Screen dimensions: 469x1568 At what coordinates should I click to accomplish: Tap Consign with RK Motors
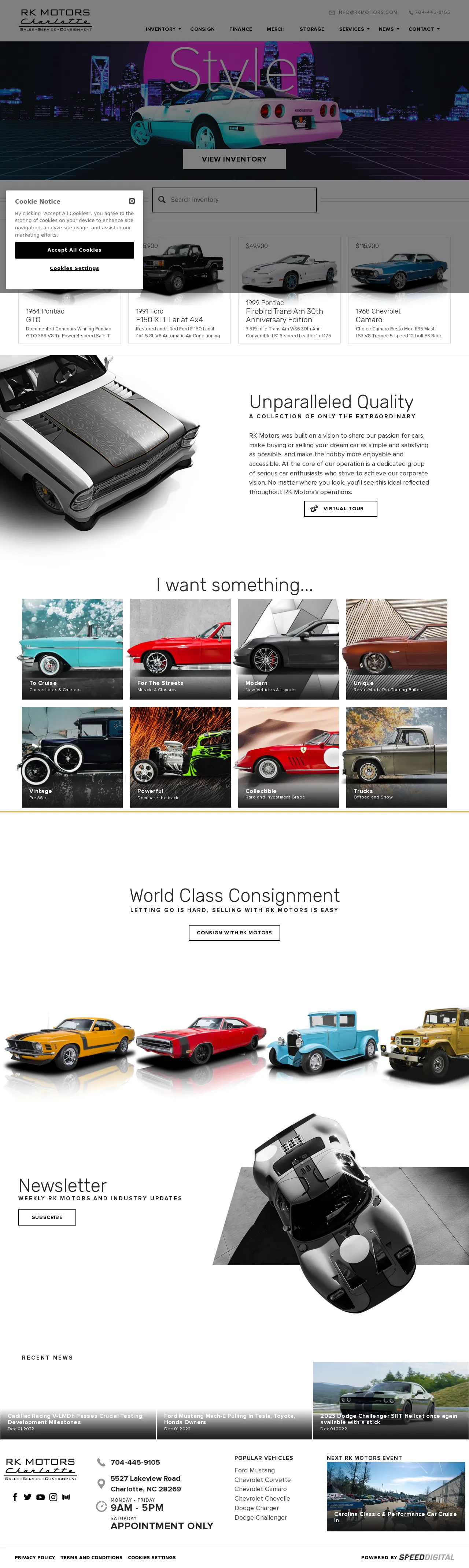234,933
